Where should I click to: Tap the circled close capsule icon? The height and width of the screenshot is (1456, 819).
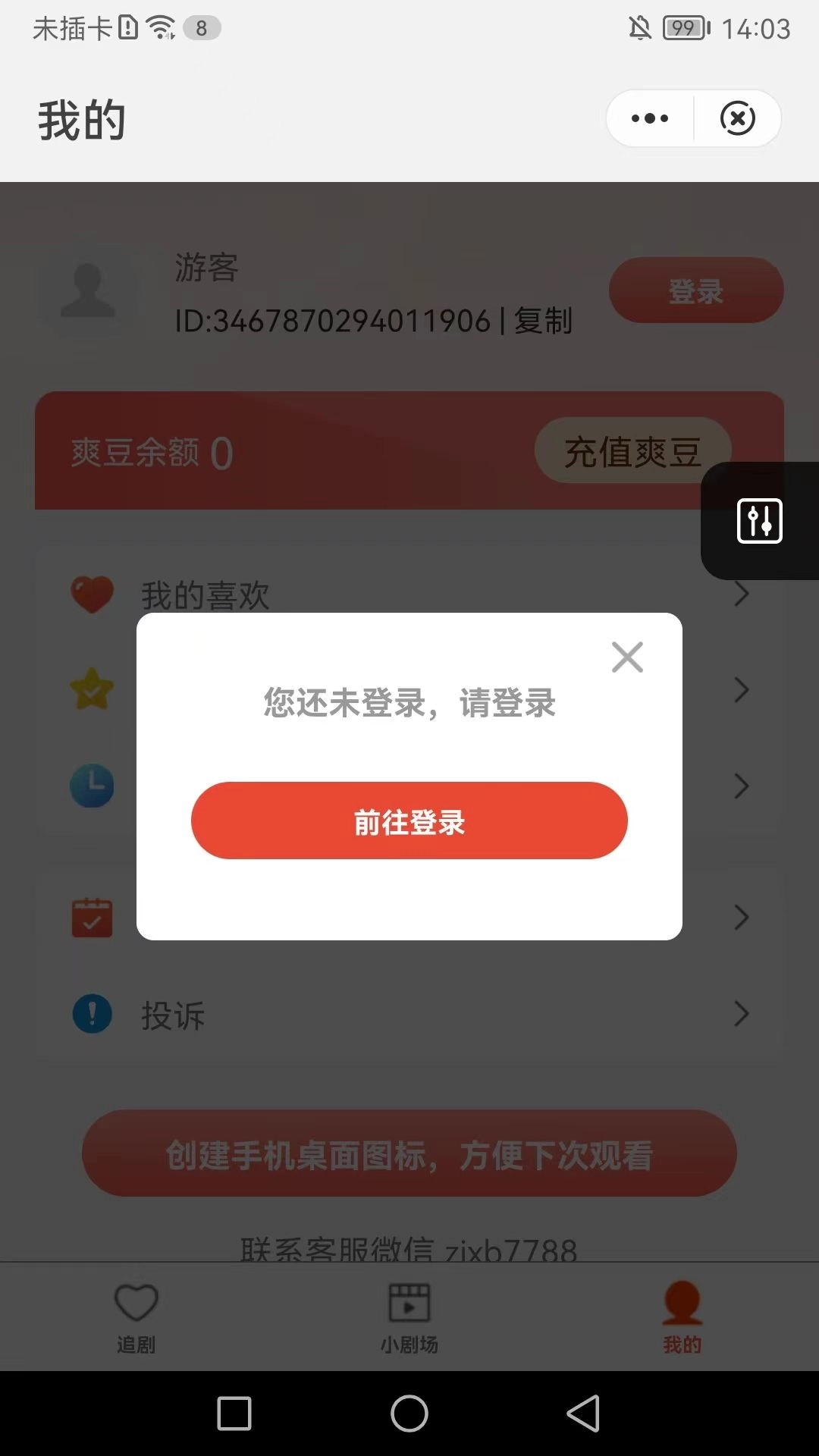[x=738, y=118]
